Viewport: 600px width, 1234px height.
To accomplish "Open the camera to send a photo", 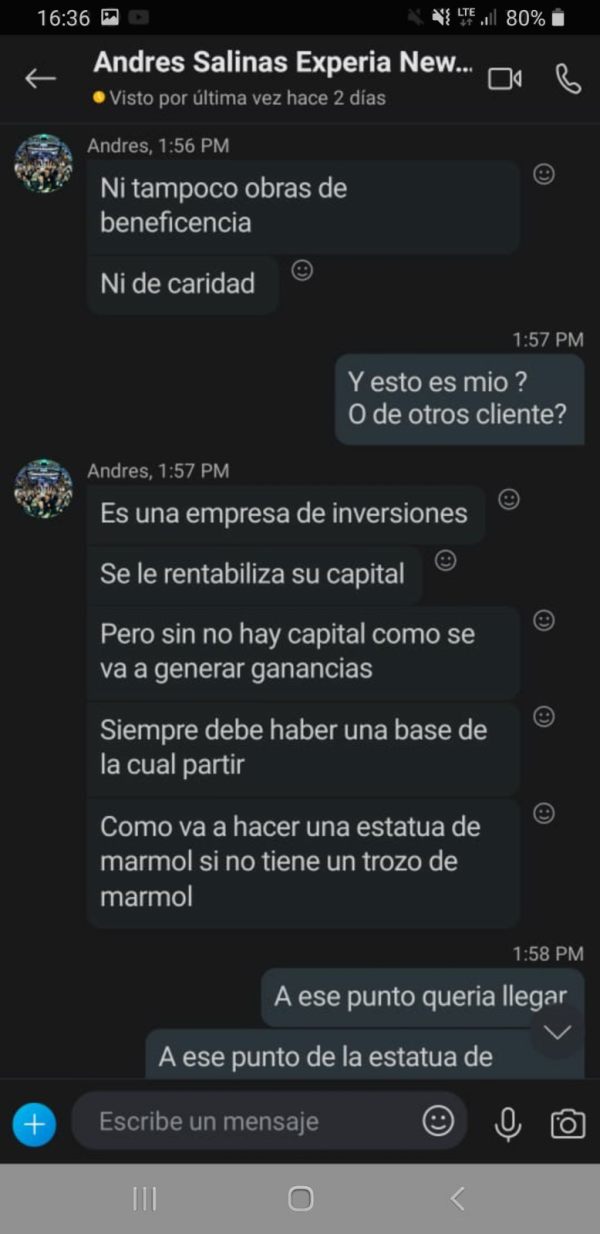I will coord(568,1124).
